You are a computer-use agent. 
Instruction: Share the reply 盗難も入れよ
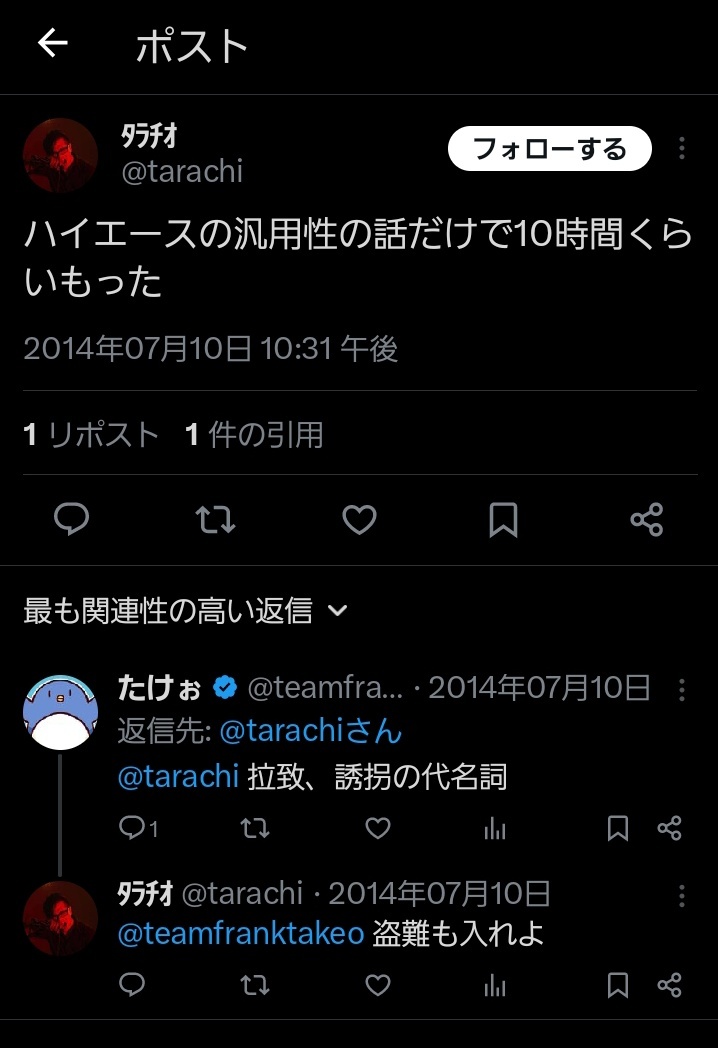(x=670, y=985)
